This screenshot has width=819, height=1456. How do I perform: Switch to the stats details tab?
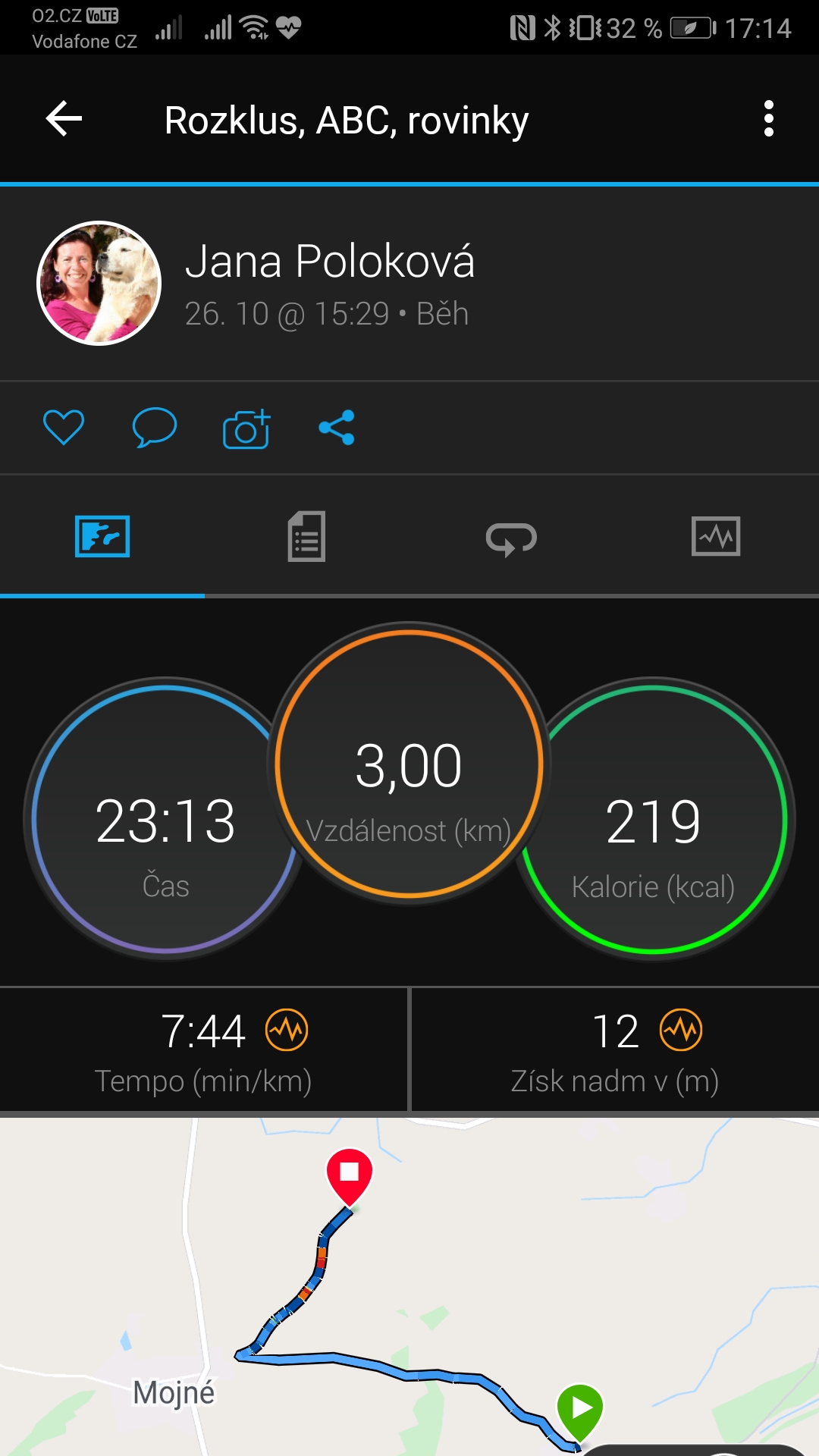(x=306, y=537)
